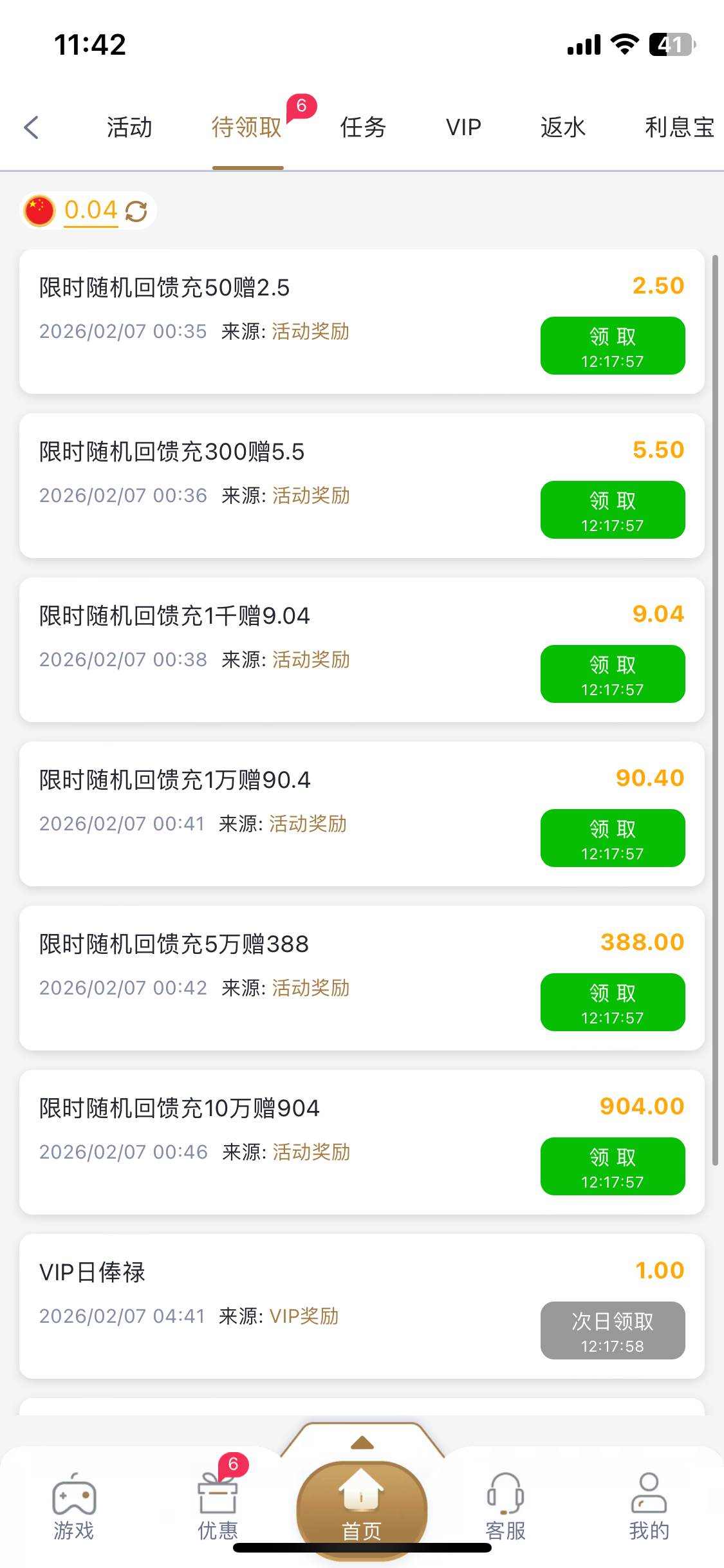Open the 任务 tab
The width and height of the screenshot is (724, 1568).
363,127
